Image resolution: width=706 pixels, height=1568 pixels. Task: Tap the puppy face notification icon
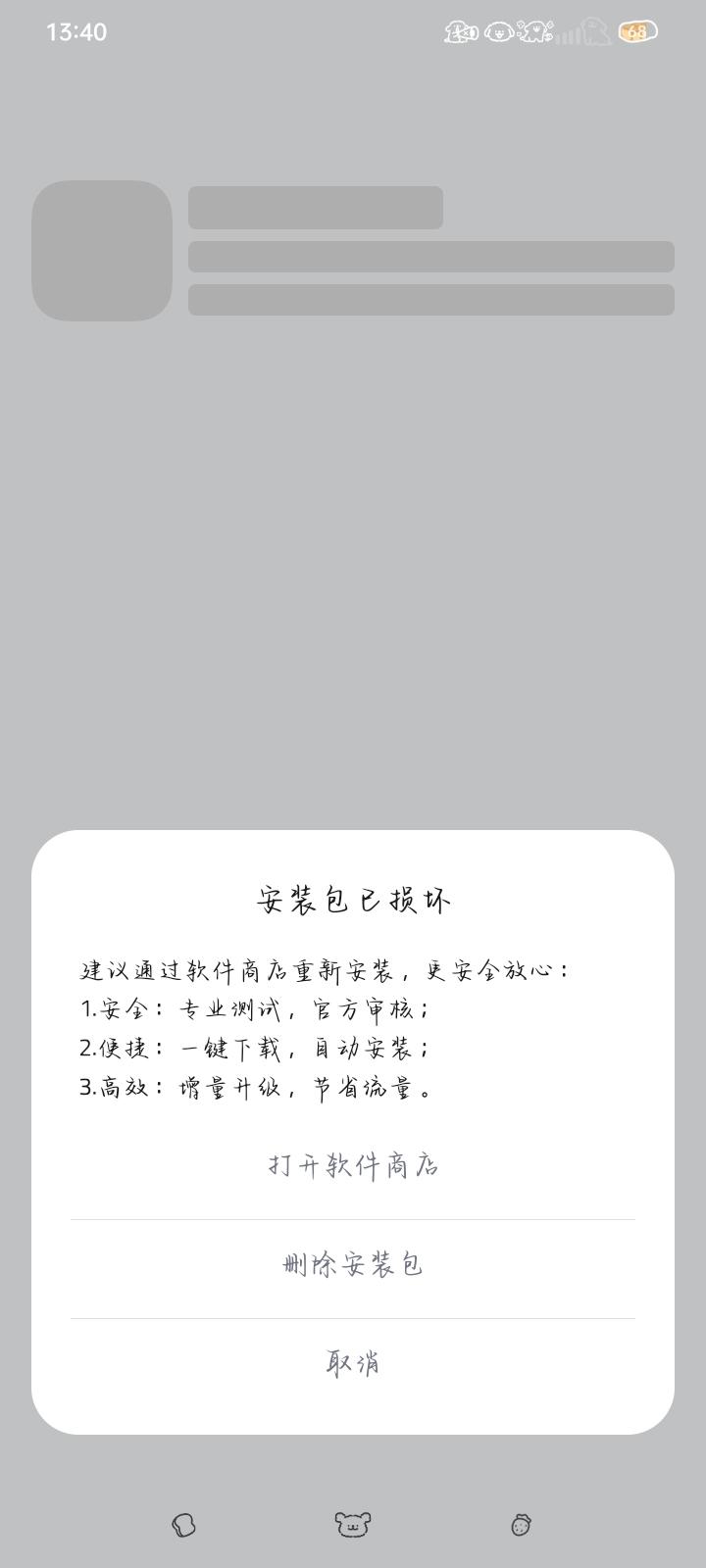coord(500,30)
